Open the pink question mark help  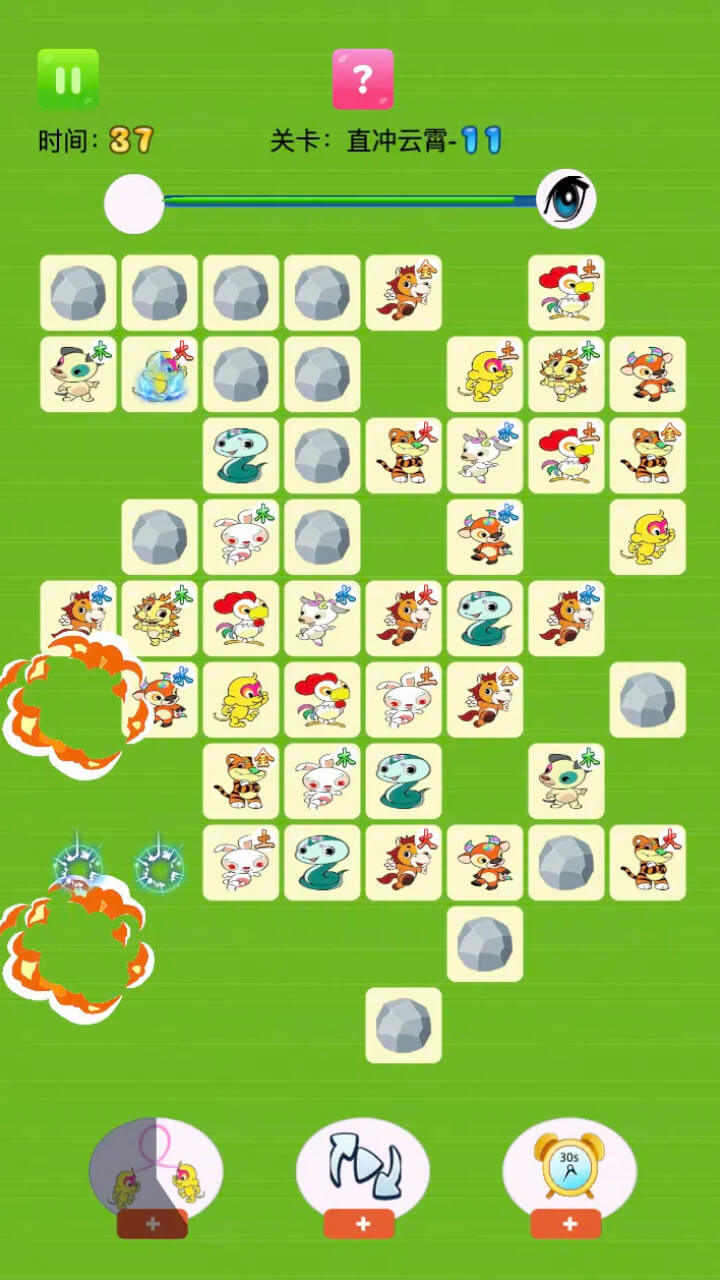click(363, 79)
